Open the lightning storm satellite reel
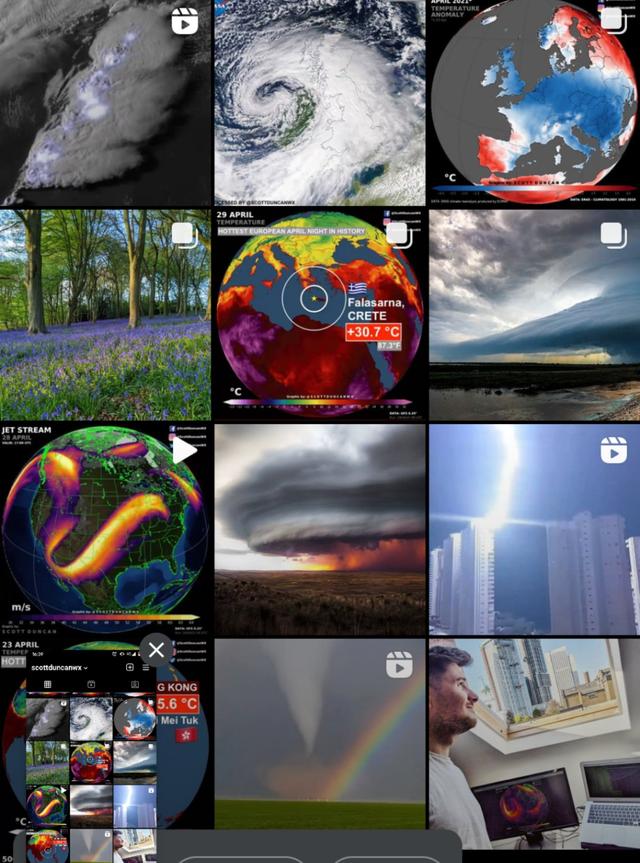 pyautogui.click(x=105, y=102)
